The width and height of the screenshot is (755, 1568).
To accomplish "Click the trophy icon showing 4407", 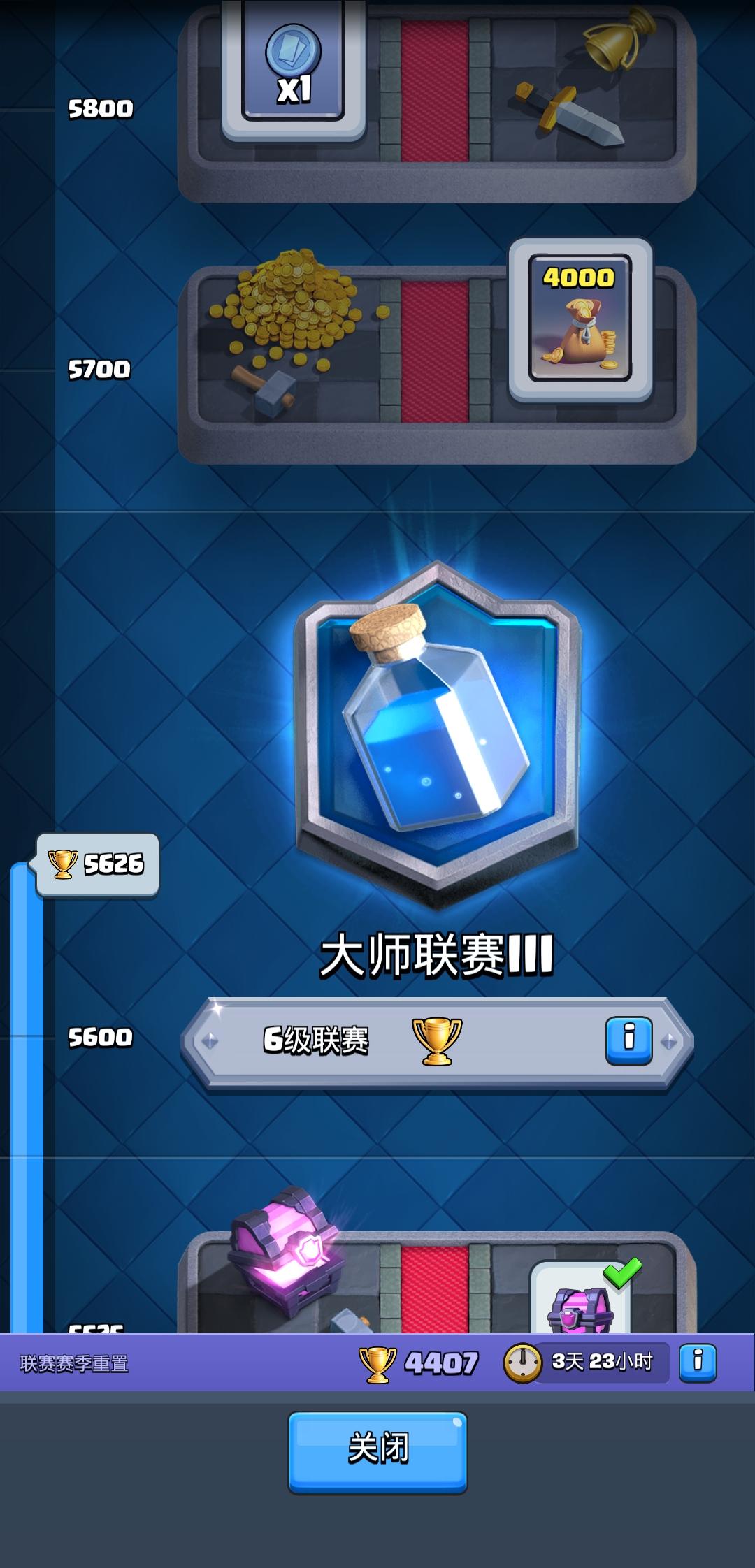I will coord(377,1363).
